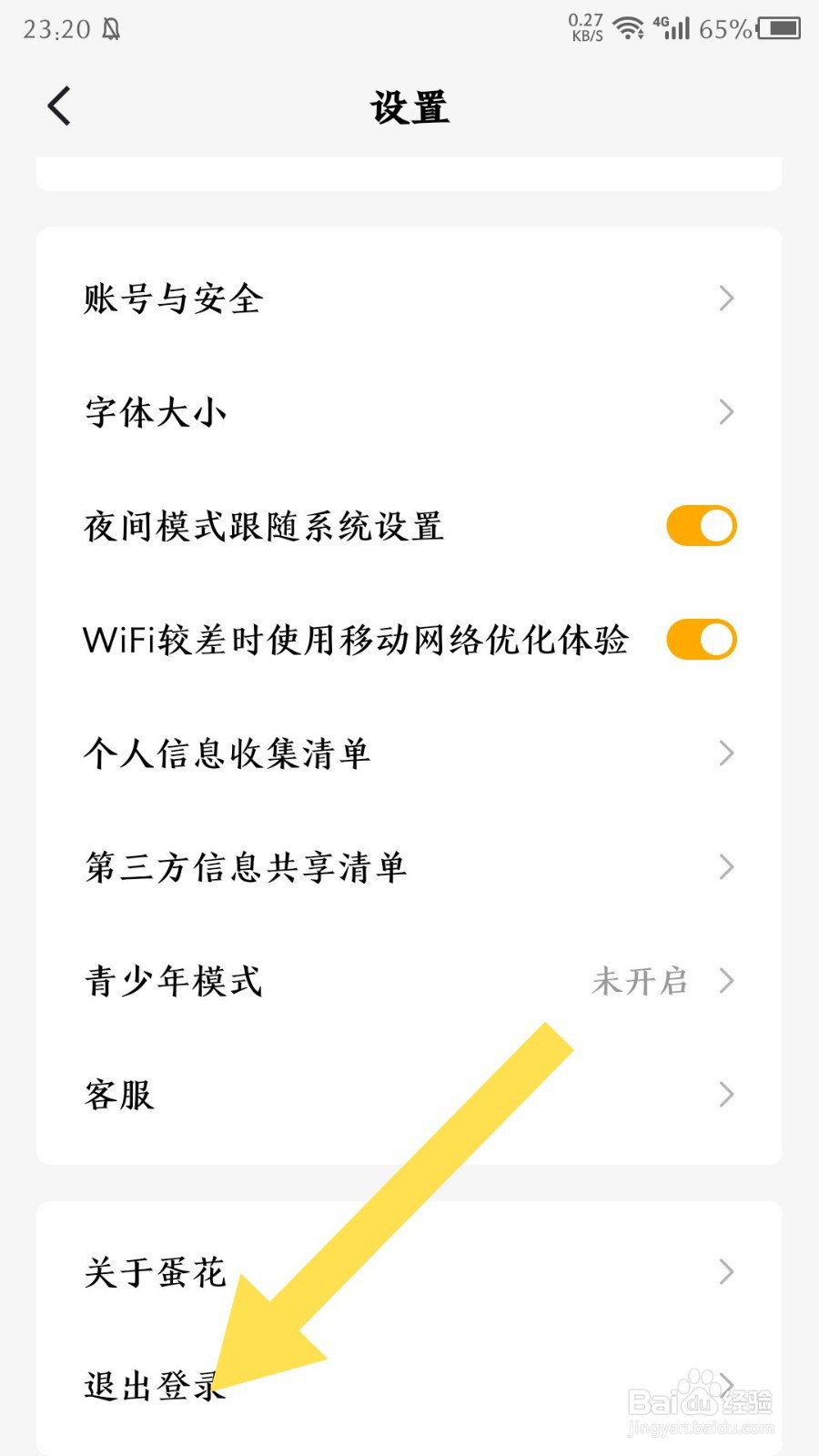Click the 设置 title text
The image size is (819, 1456).
(x=409, y=107)
